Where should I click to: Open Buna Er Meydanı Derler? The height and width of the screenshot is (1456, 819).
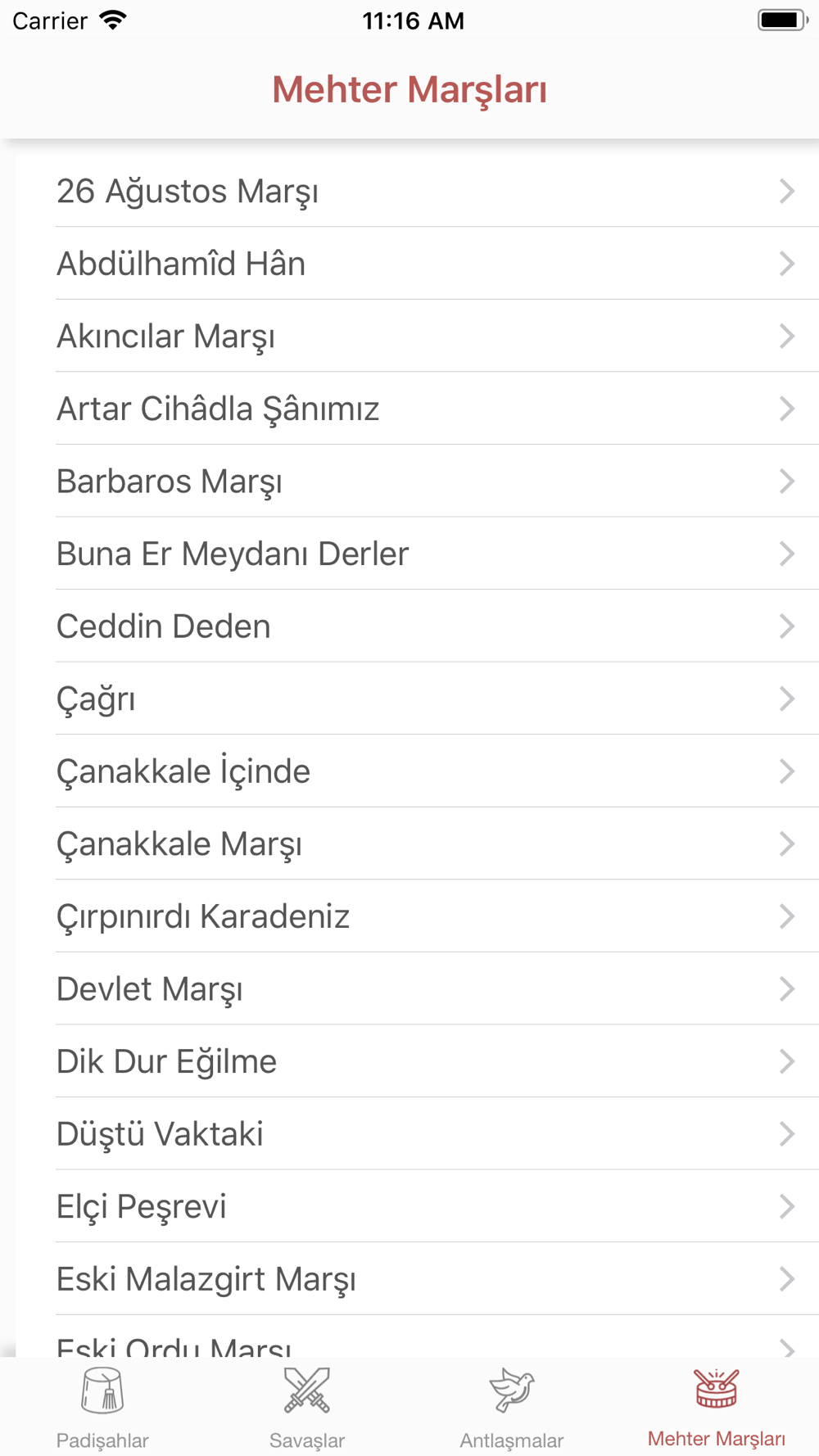418,554
